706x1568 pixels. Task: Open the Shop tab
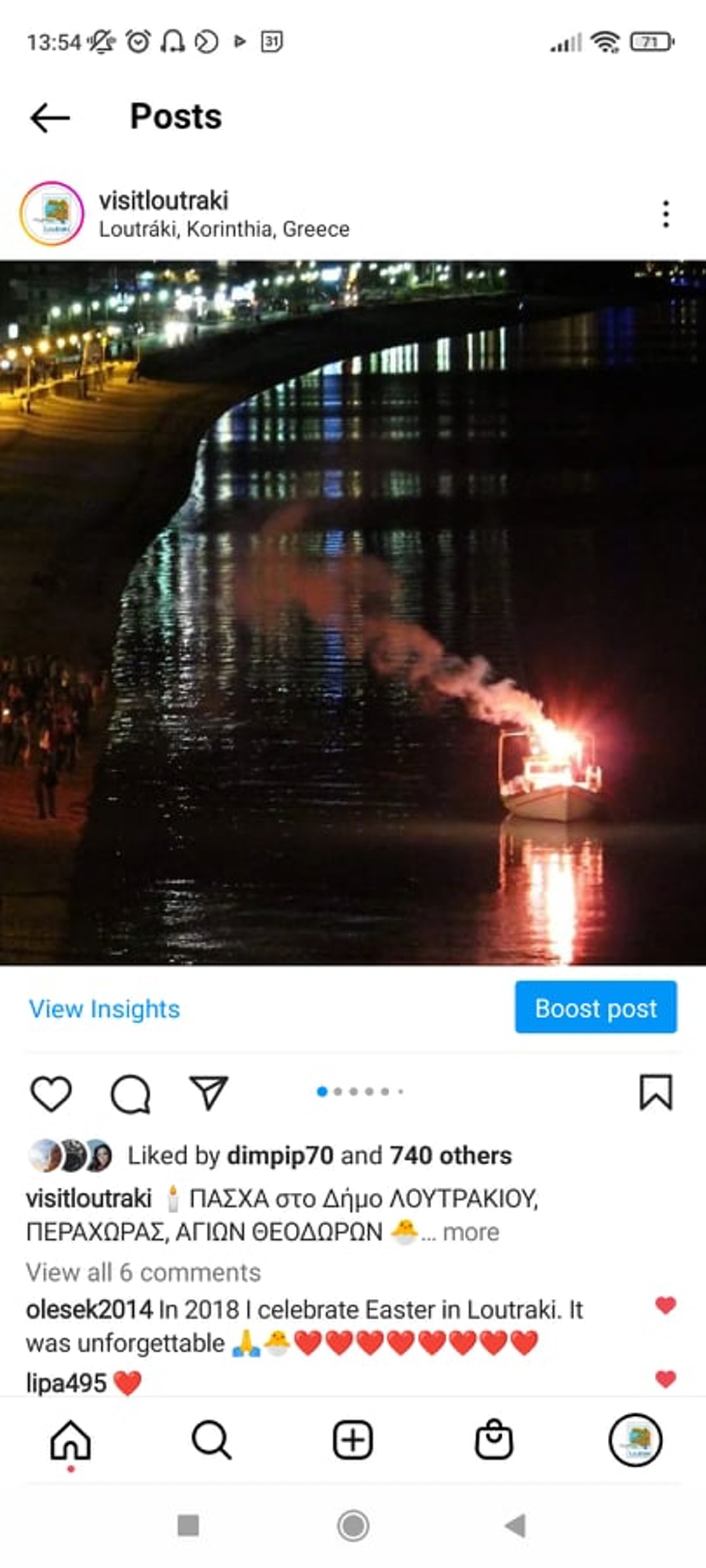click(493, 1440)
